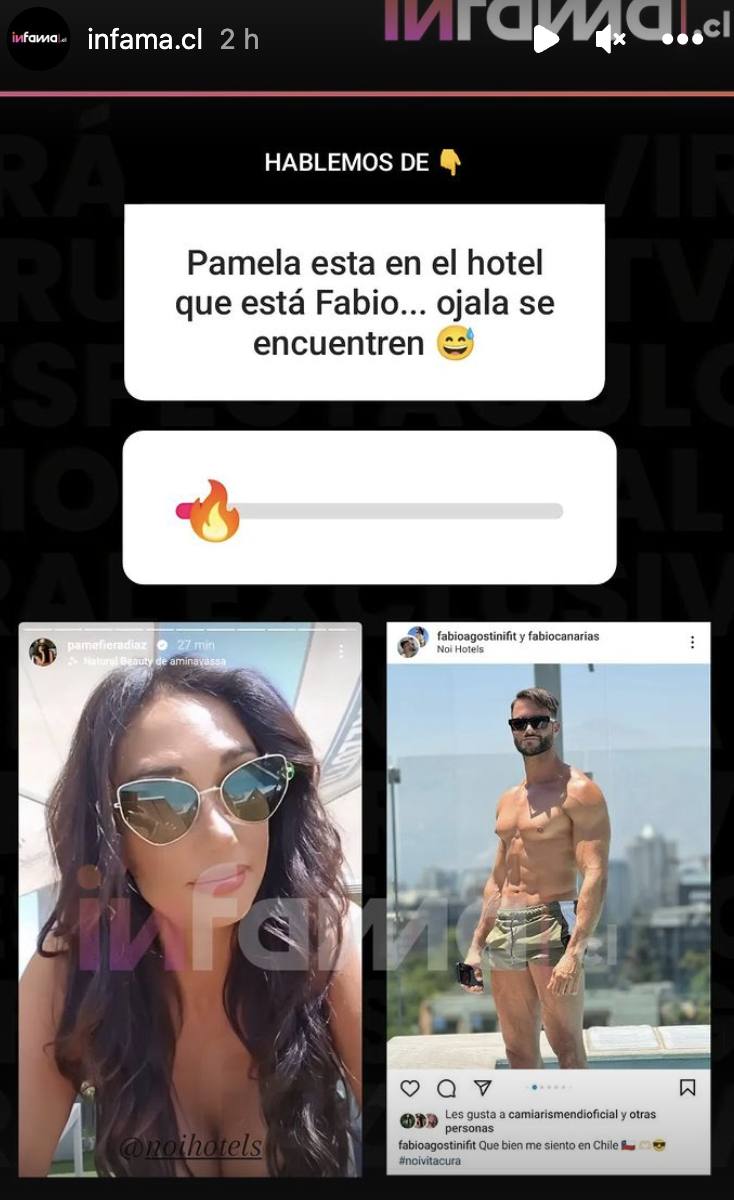Open the infama.cl username link

click(144, 39)
